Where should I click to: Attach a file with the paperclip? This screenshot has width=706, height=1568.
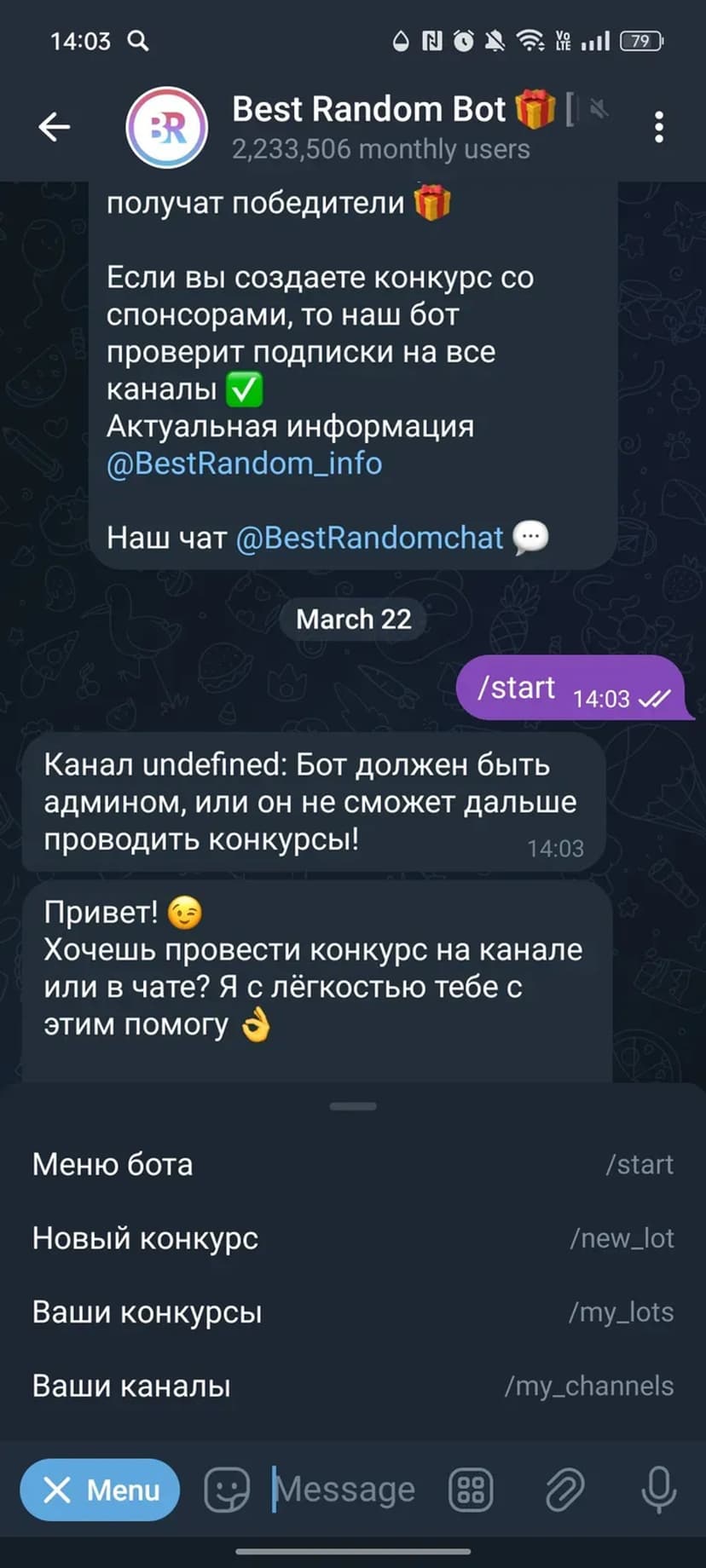pyautogui.click(x=564, y=1490)
